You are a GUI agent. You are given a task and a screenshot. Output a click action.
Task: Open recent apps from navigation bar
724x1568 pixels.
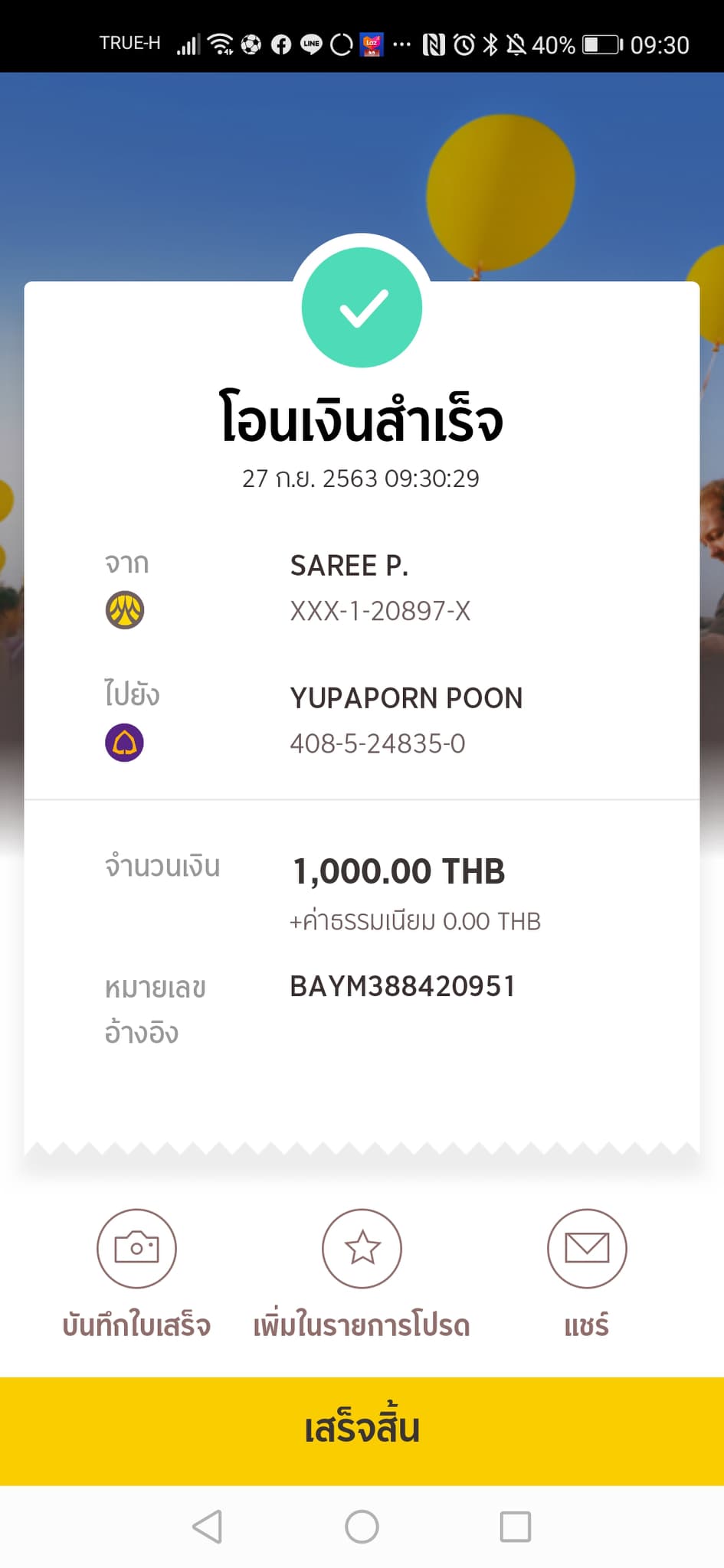(x=515, y=1527)
